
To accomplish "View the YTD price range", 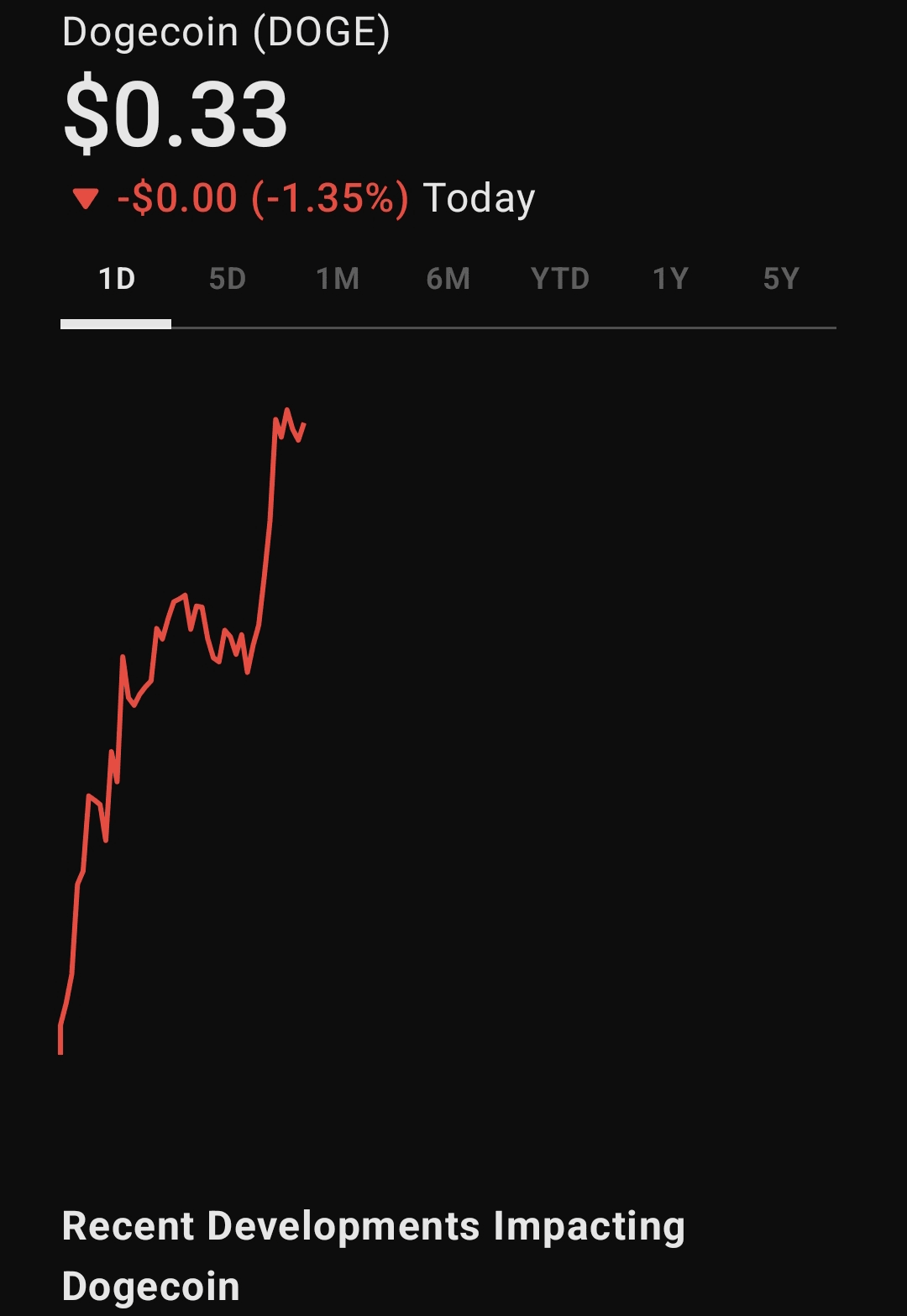I will coord(559,279).
